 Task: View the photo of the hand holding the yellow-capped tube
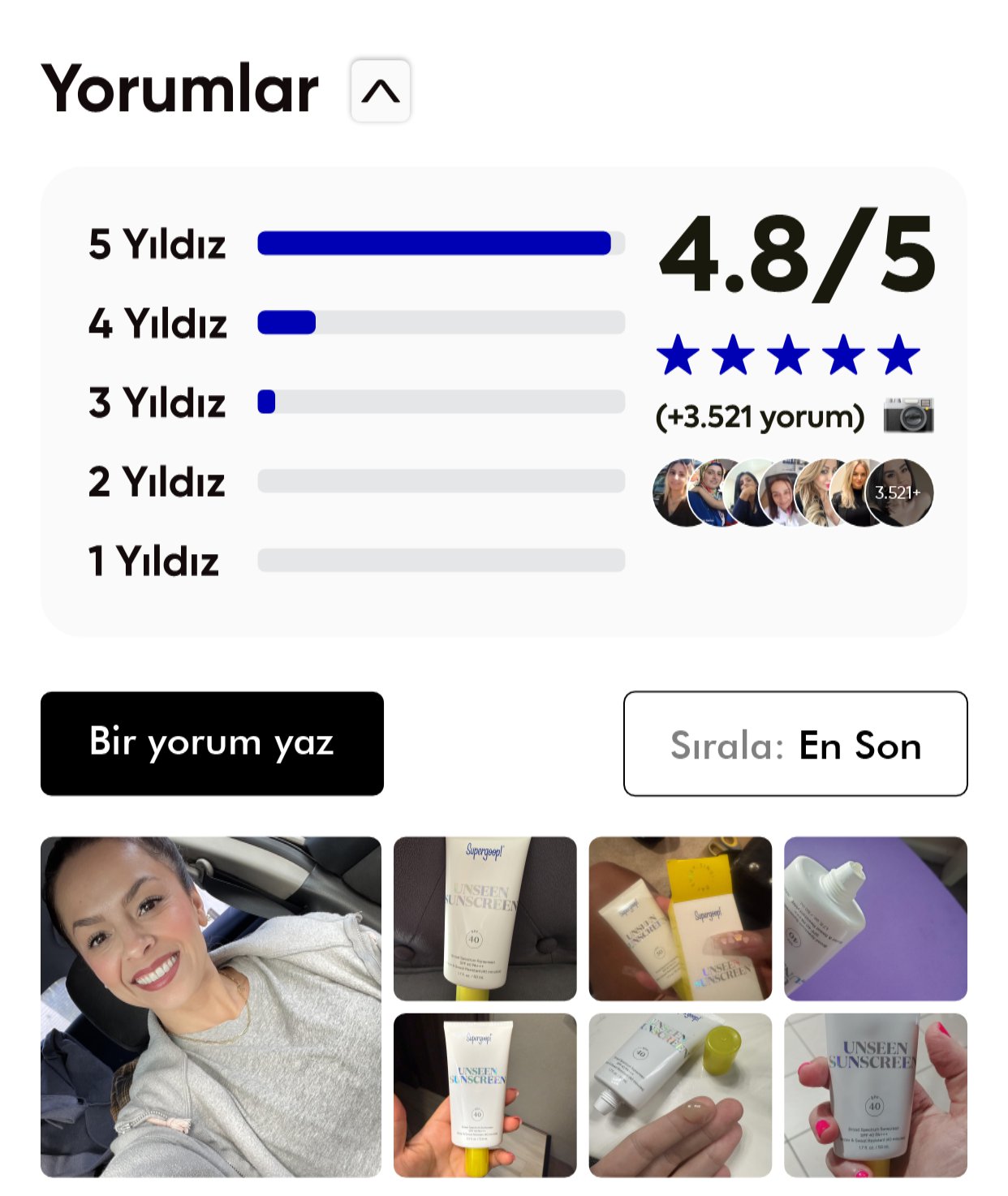pyautogui.click(x=485, y=1095)
